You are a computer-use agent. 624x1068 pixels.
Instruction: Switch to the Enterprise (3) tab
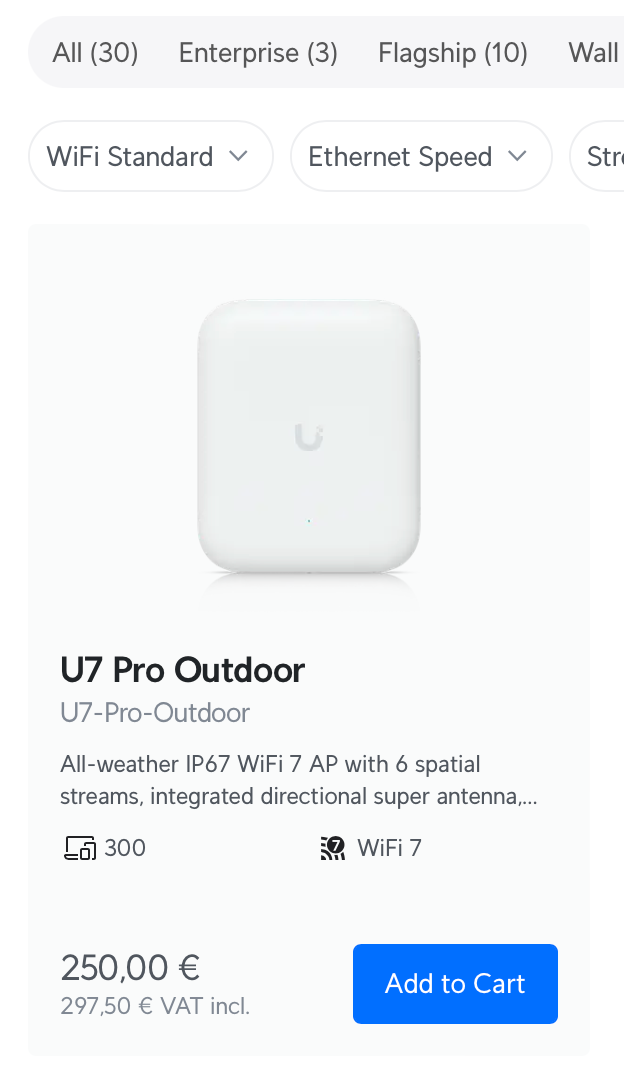tap(258, 52)
